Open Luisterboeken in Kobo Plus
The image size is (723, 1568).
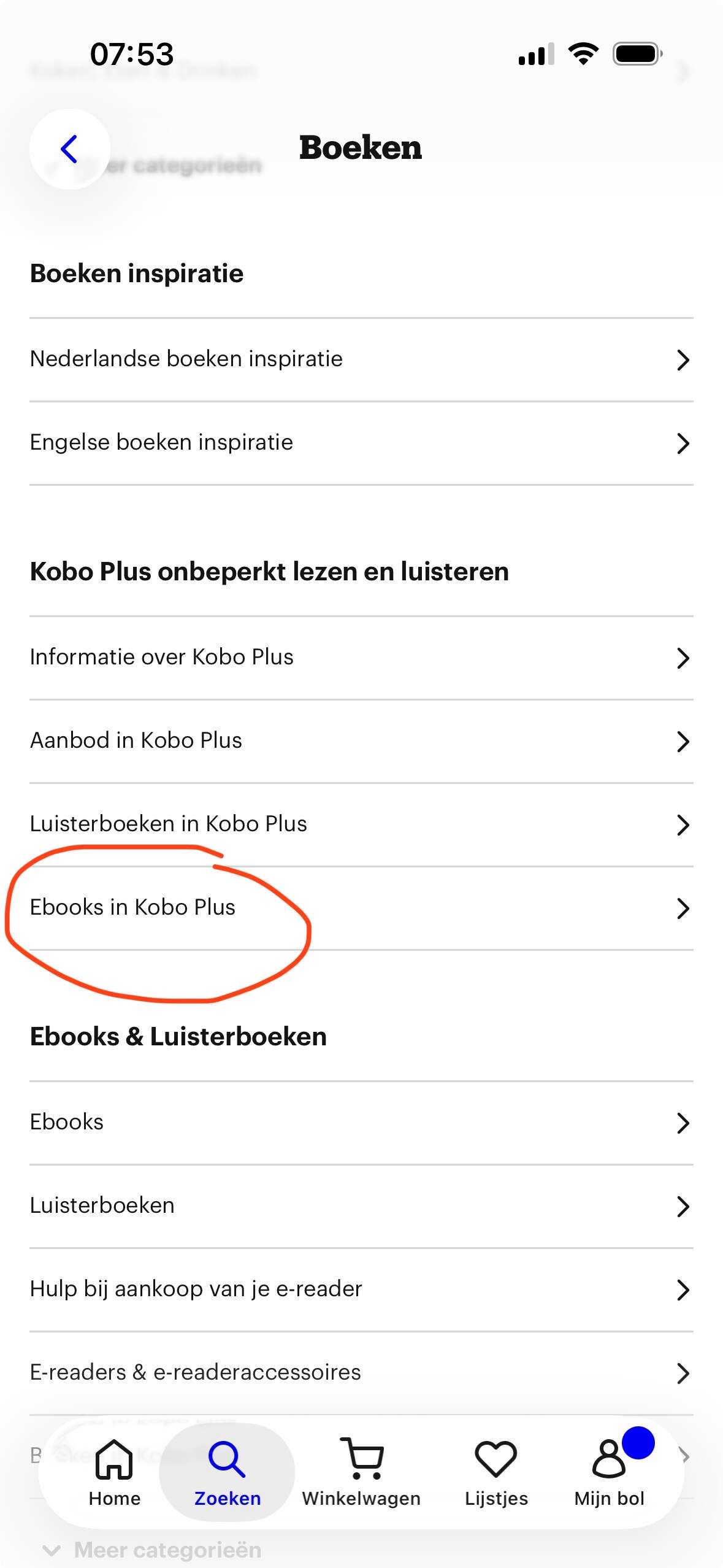(361, 824)
